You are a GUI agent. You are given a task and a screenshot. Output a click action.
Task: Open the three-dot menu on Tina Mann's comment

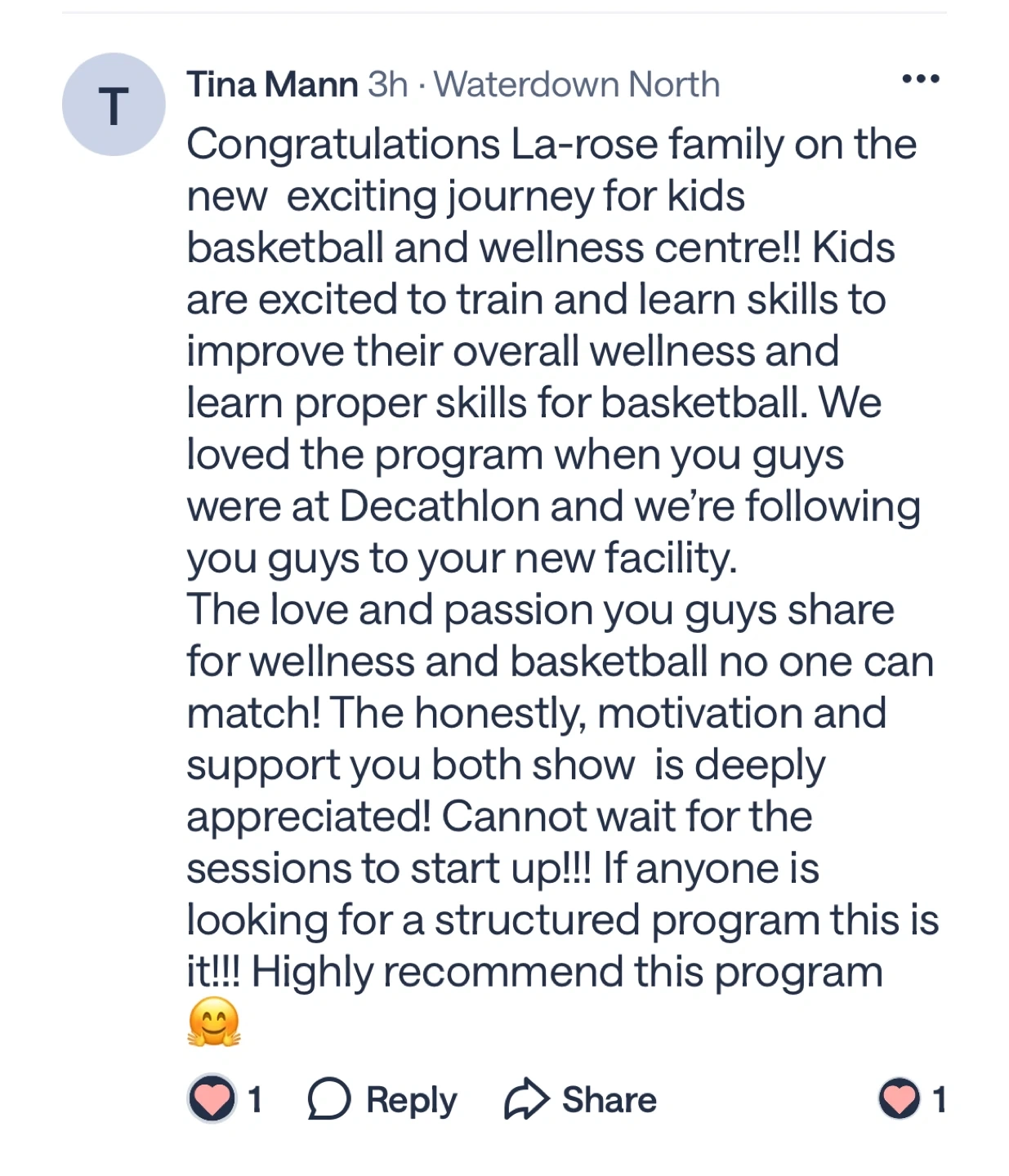click(921, 79)
